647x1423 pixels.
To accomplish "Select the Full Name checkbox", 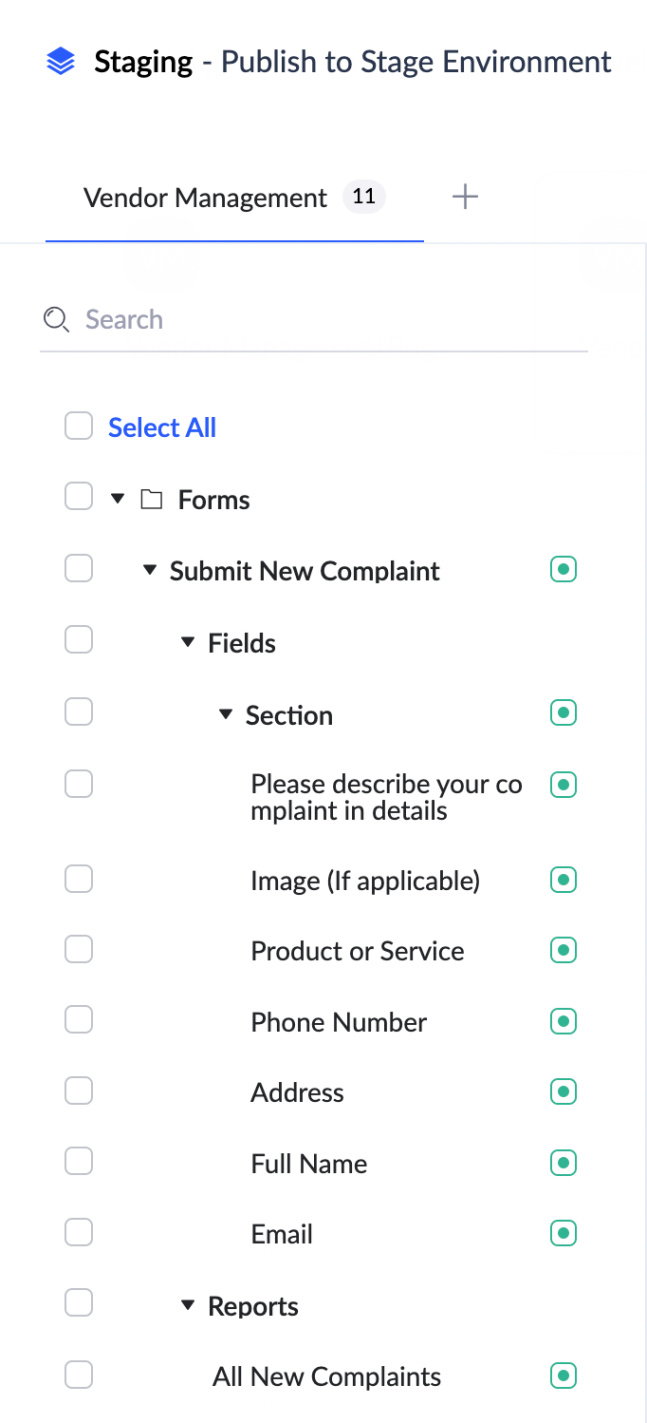I will point(78,1161).
